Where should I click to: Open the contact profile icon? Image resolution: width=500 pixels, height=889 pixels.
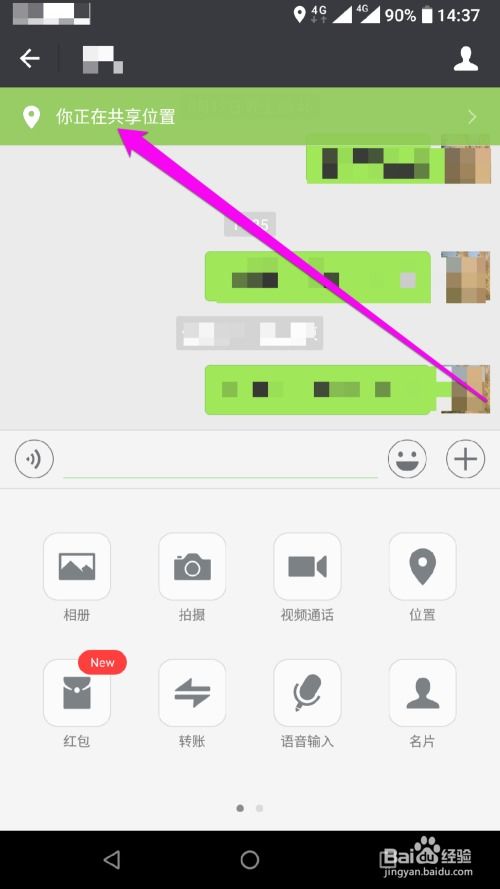(466, 59)
